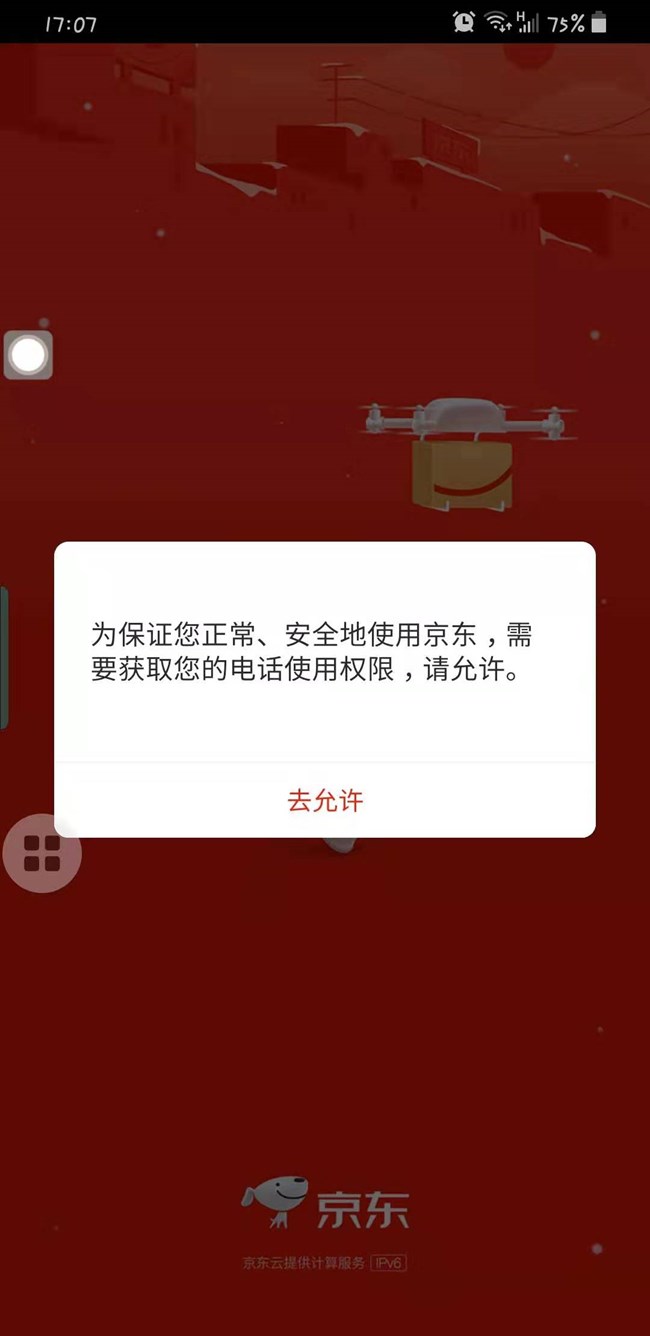Viewport: 650px width, 1336px height.
Task: Tap the floating round assistive button
Action: coord(28,355)
